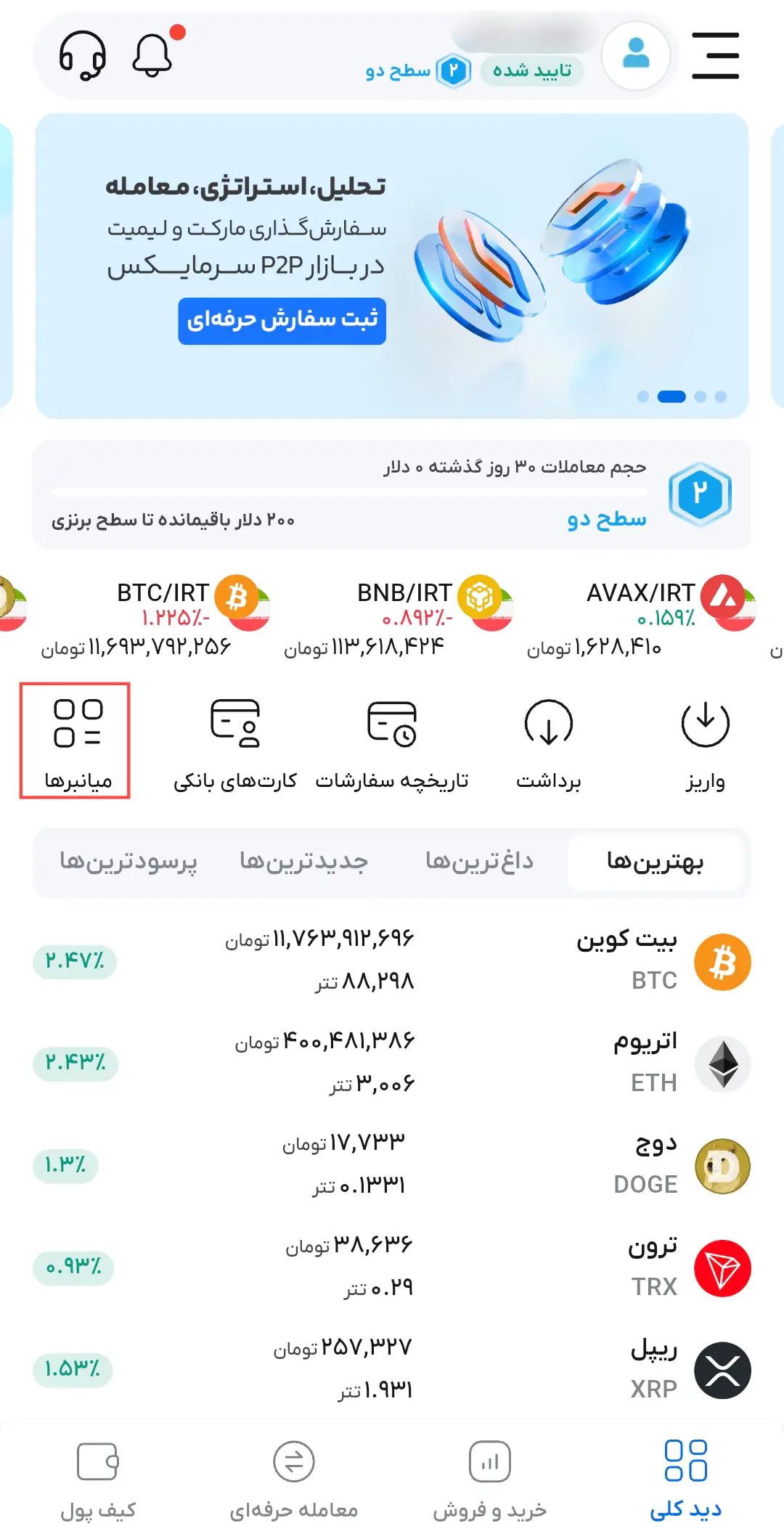The height and width of the screenshot is (1539, 784).
Task: Click the Bitcoin coin icon in the list
Action: point(724,963)
